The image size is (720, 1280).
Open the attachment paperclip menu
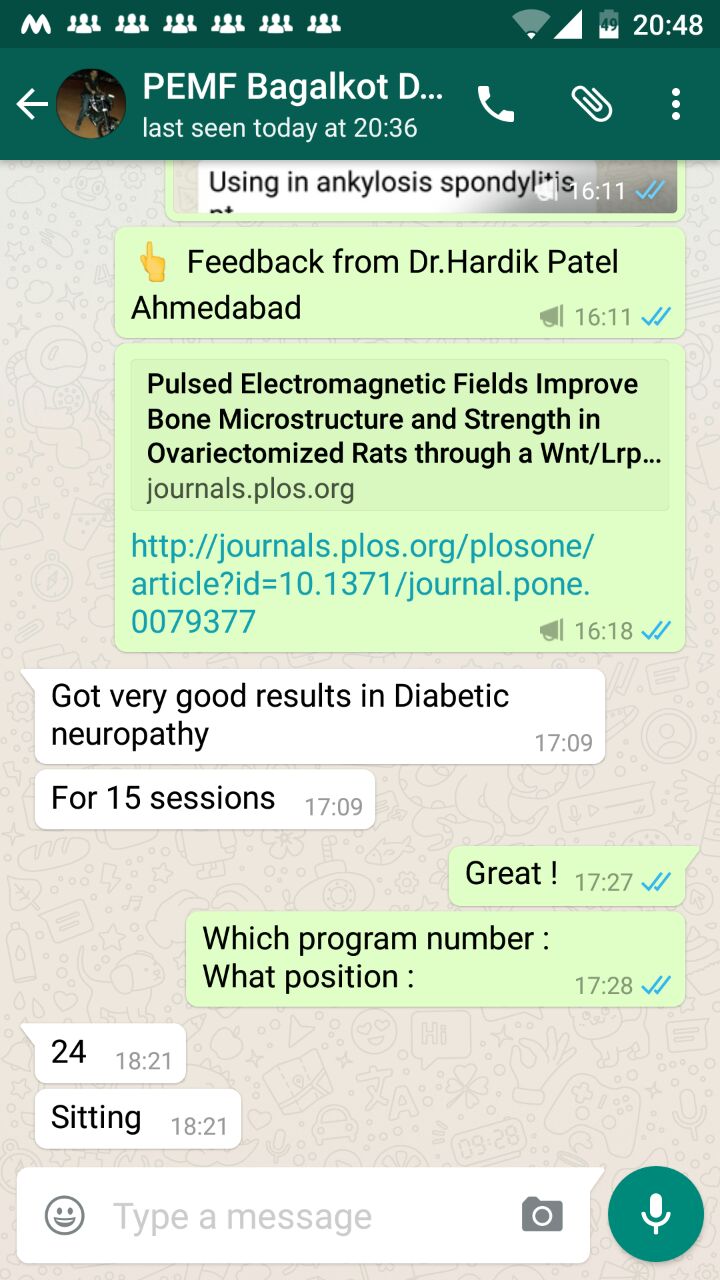pyautogui.click(x=591, y=104)
